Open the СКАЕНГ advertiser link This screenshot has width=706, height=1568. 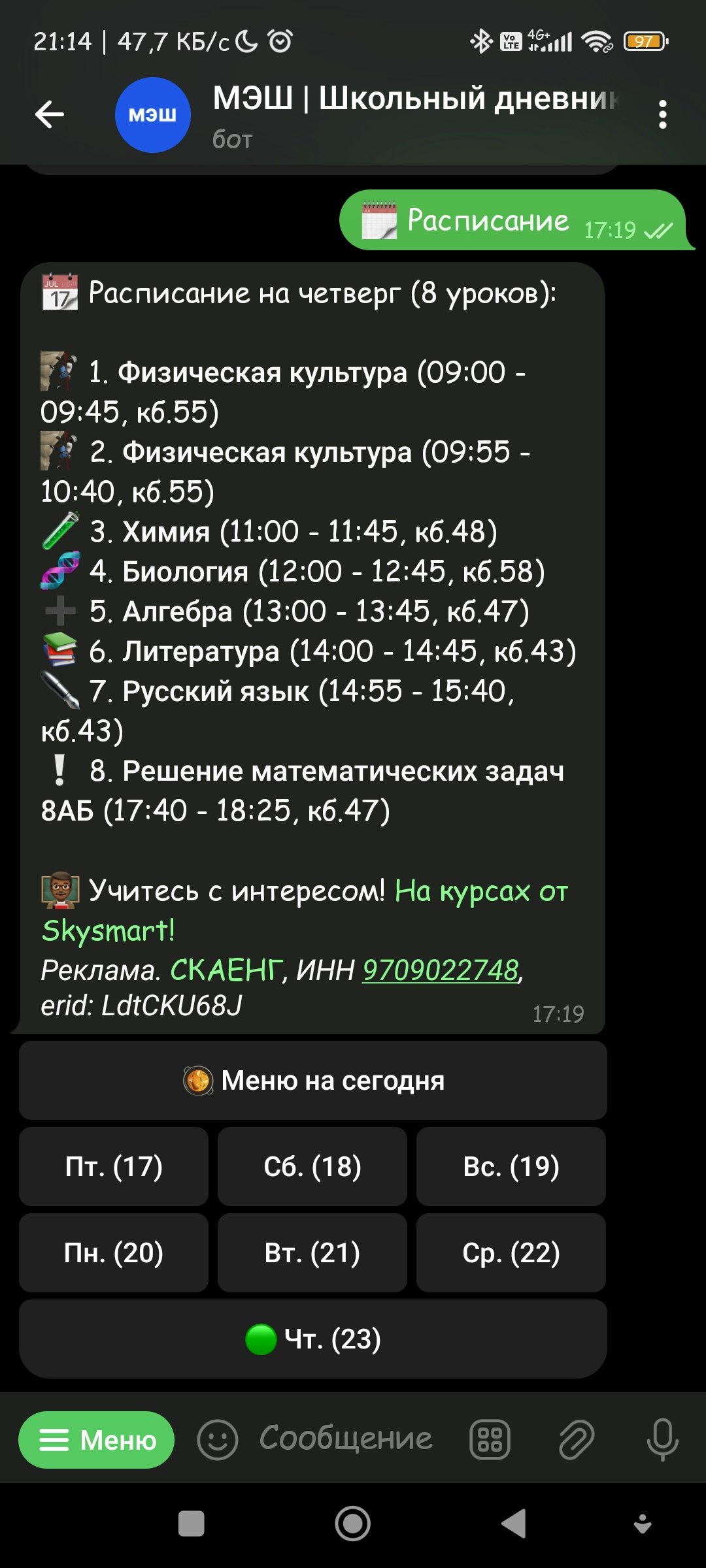pyautogui.click(x=226, y=971)
